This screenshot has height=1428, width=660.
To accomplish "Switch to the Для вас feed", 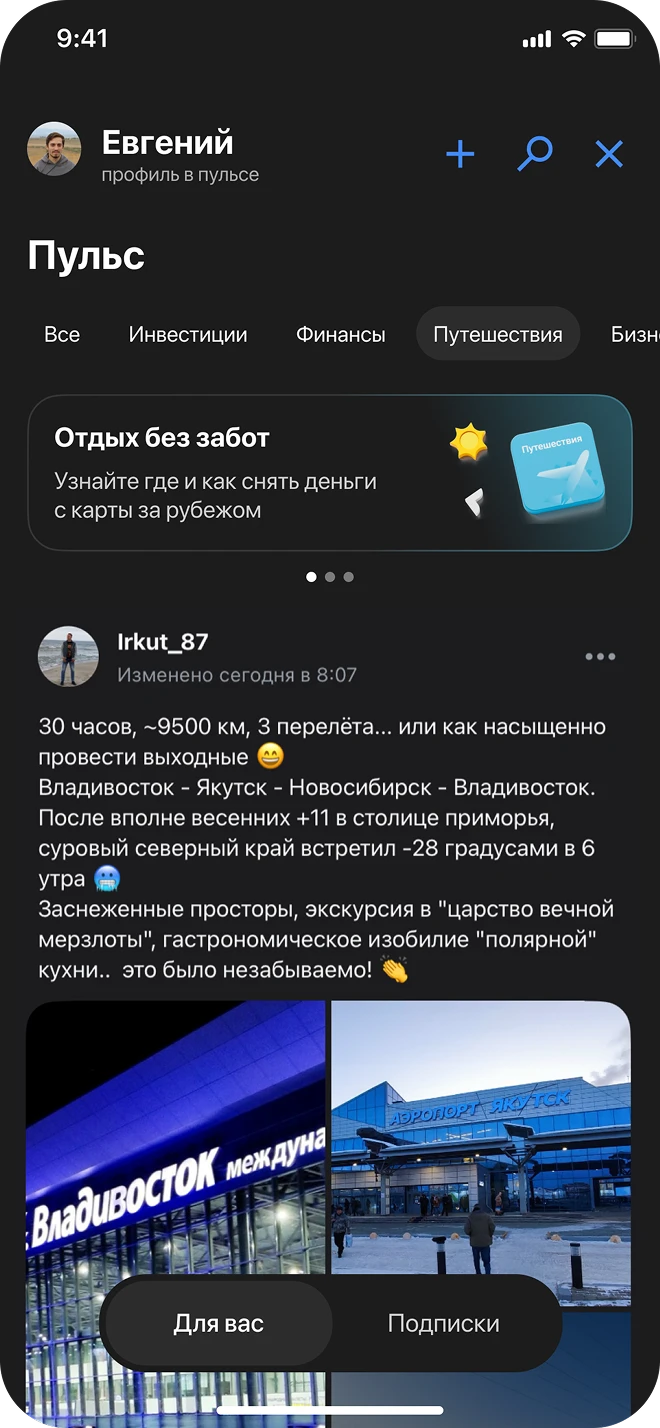I will (x=219, y=1324).
